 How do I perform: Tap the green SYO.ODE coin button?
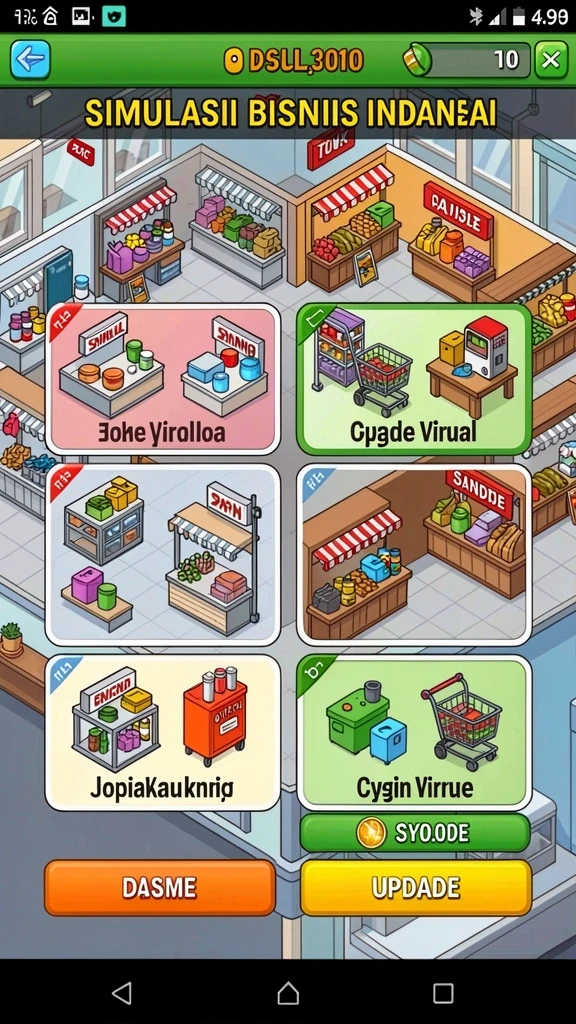pos(415,833)
